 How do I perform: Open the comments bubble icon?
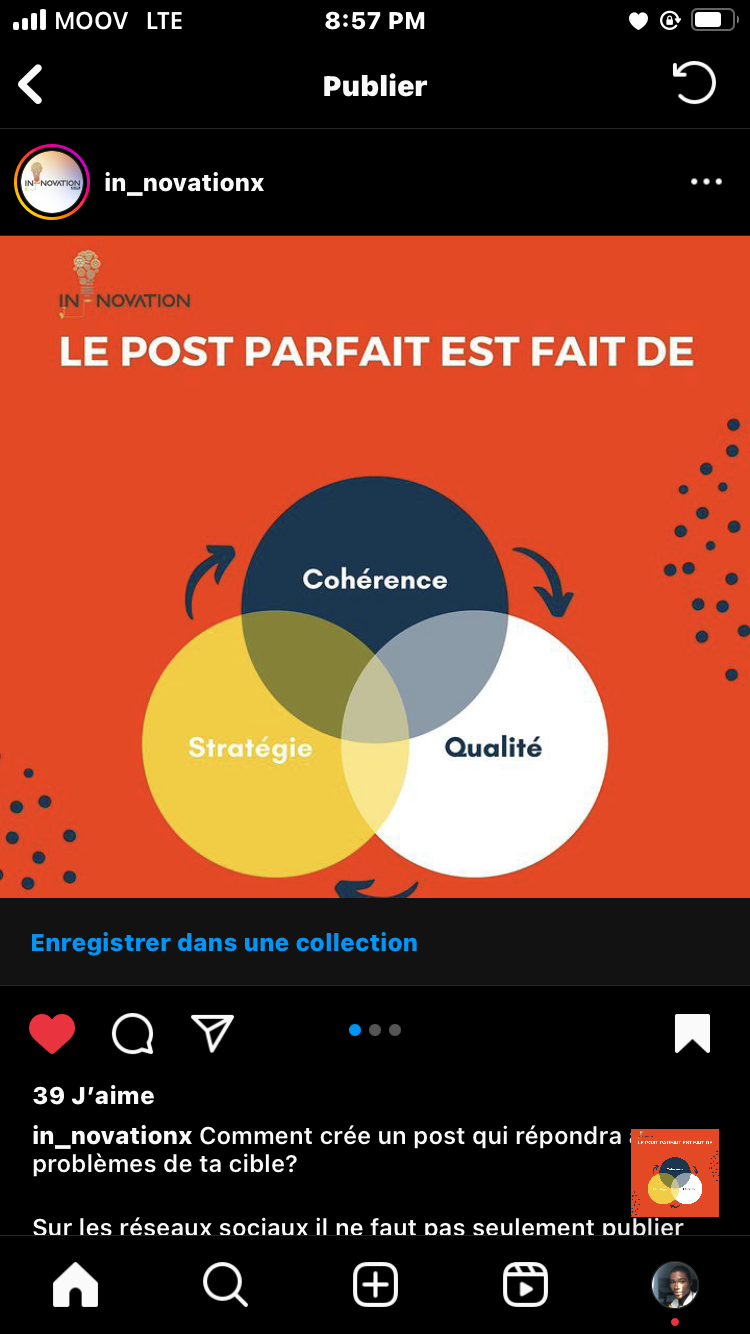(133, 1034)
